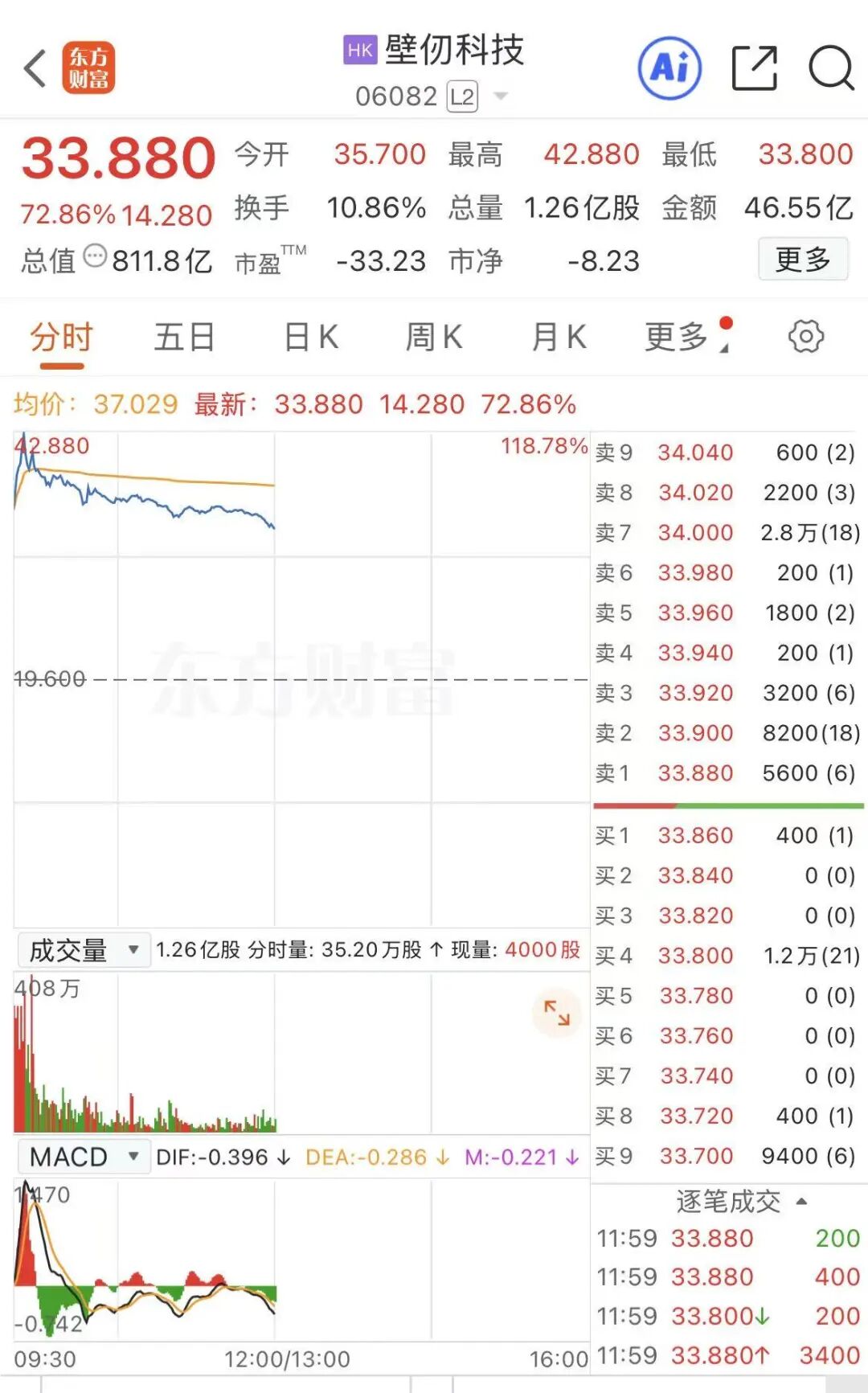868x1393 pixels.
Task: Change the MACD indicator dropdown
Action: point(84,1157)
